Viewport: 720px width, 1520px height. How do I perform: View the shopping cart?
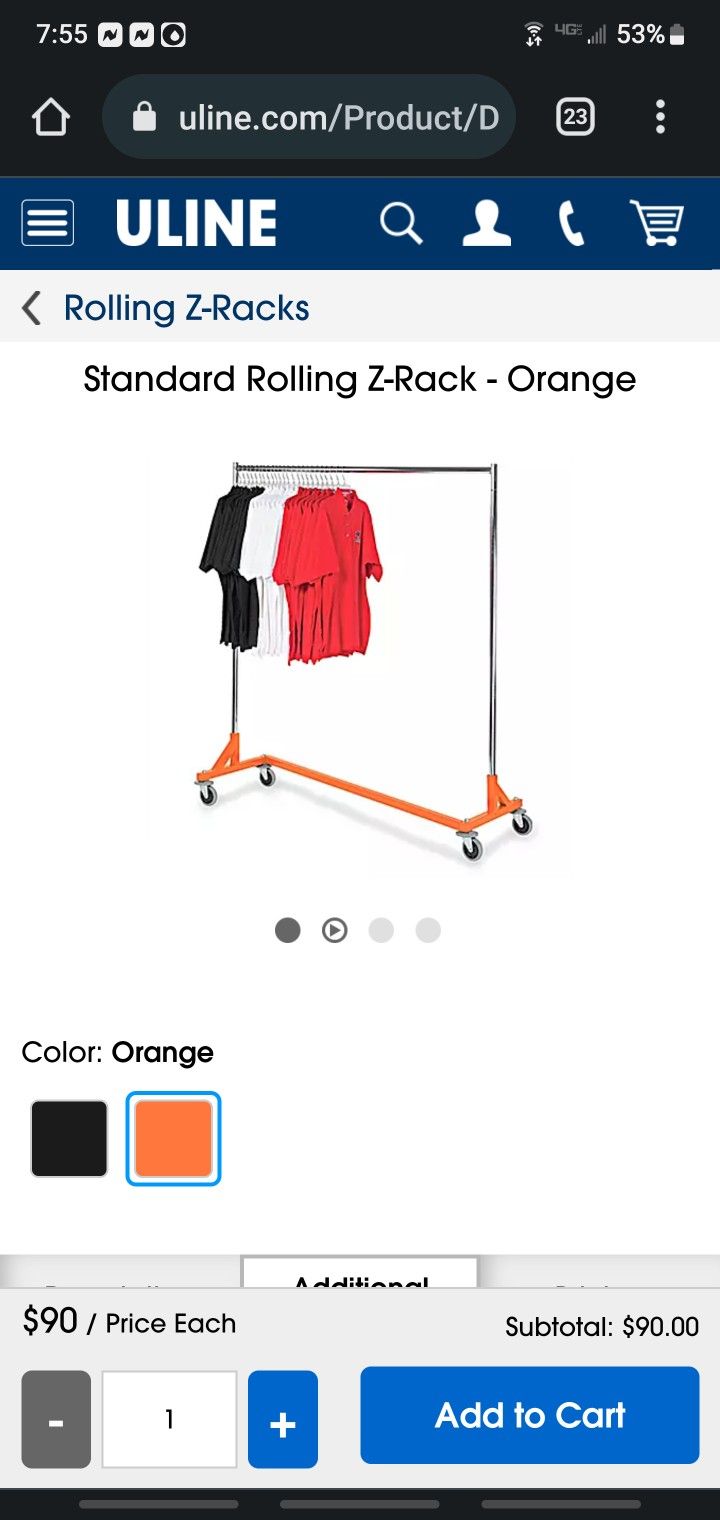657,222
